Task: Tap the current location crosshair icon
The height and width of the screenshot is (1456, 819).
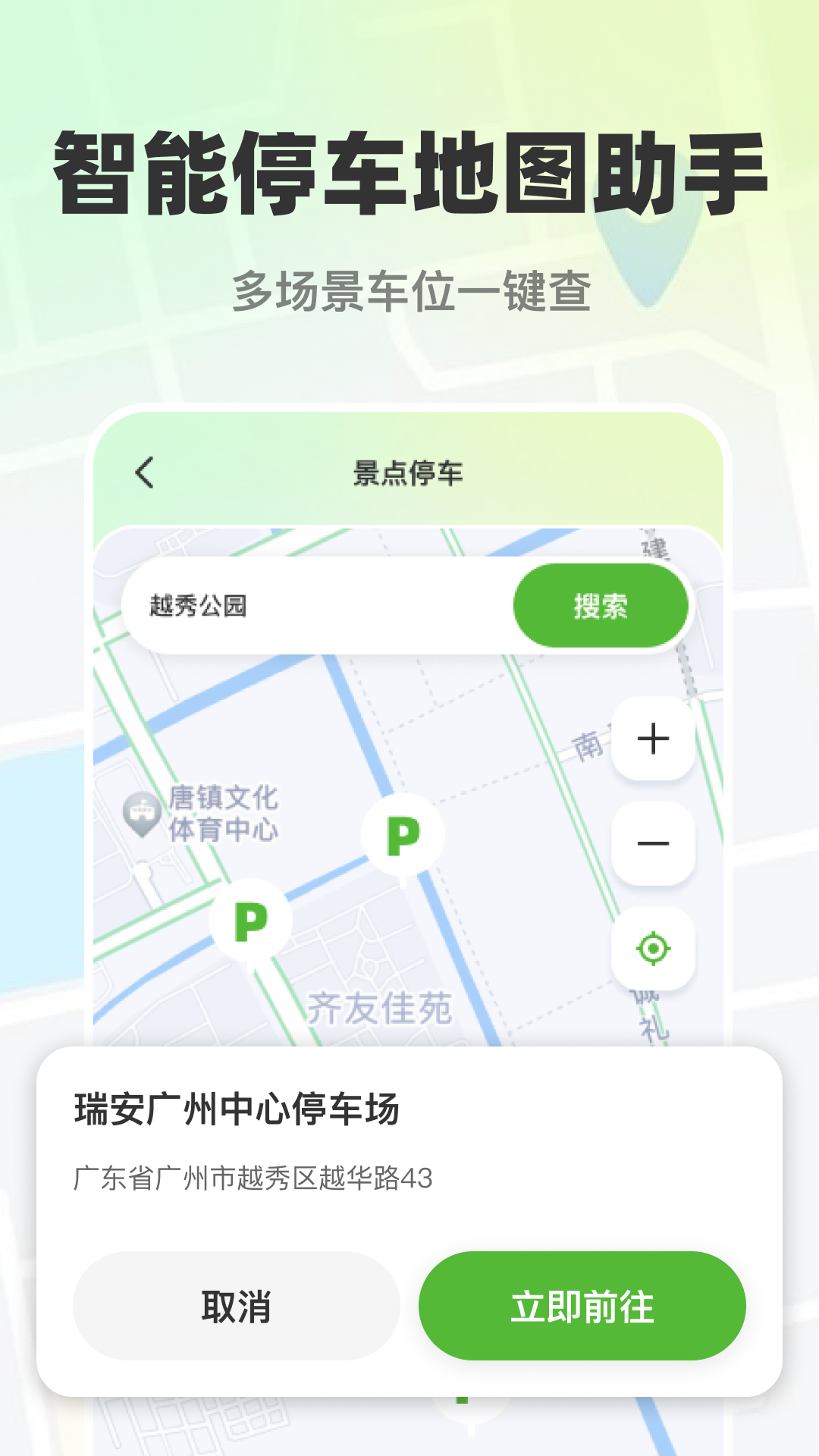Action: pos(652,948)
